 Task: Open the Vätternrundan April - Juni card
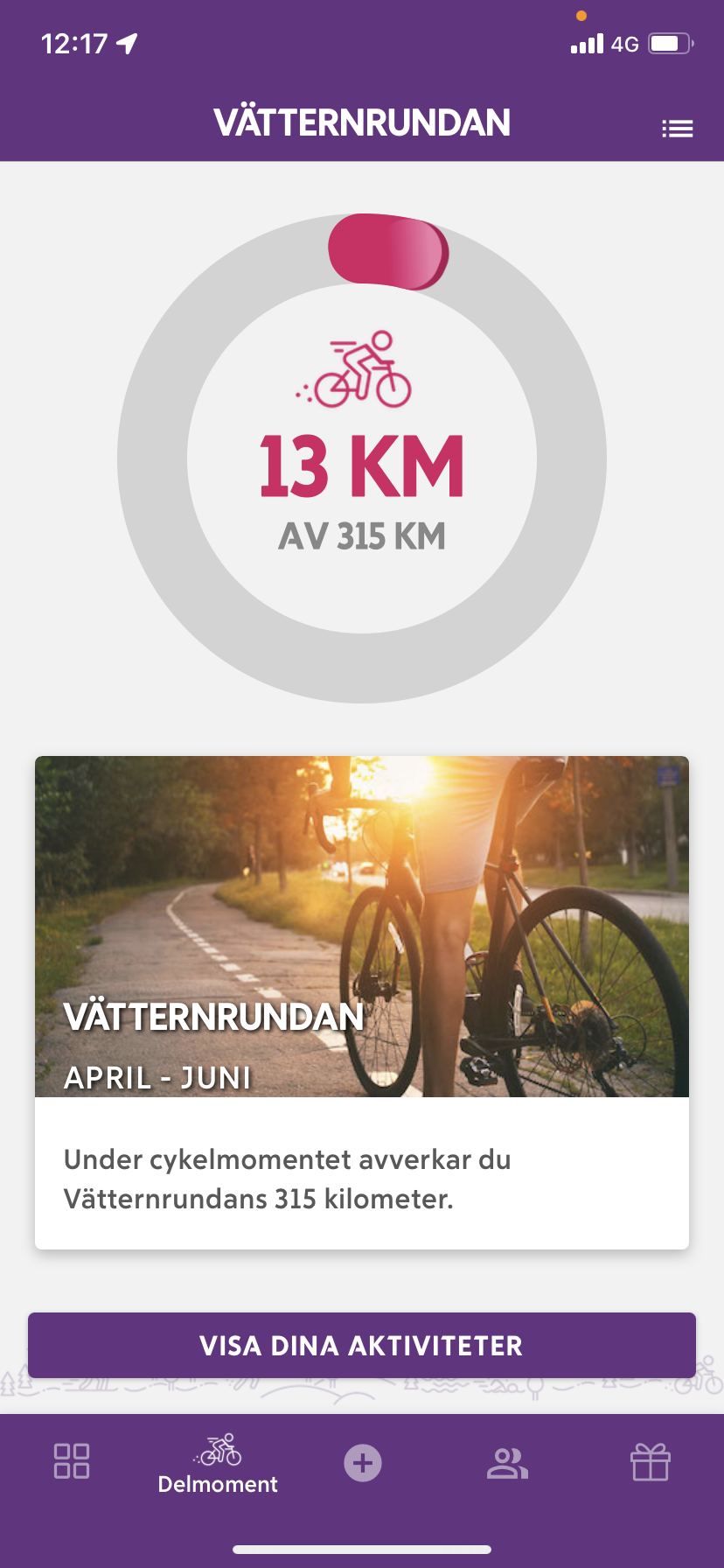coord(362,1003)
